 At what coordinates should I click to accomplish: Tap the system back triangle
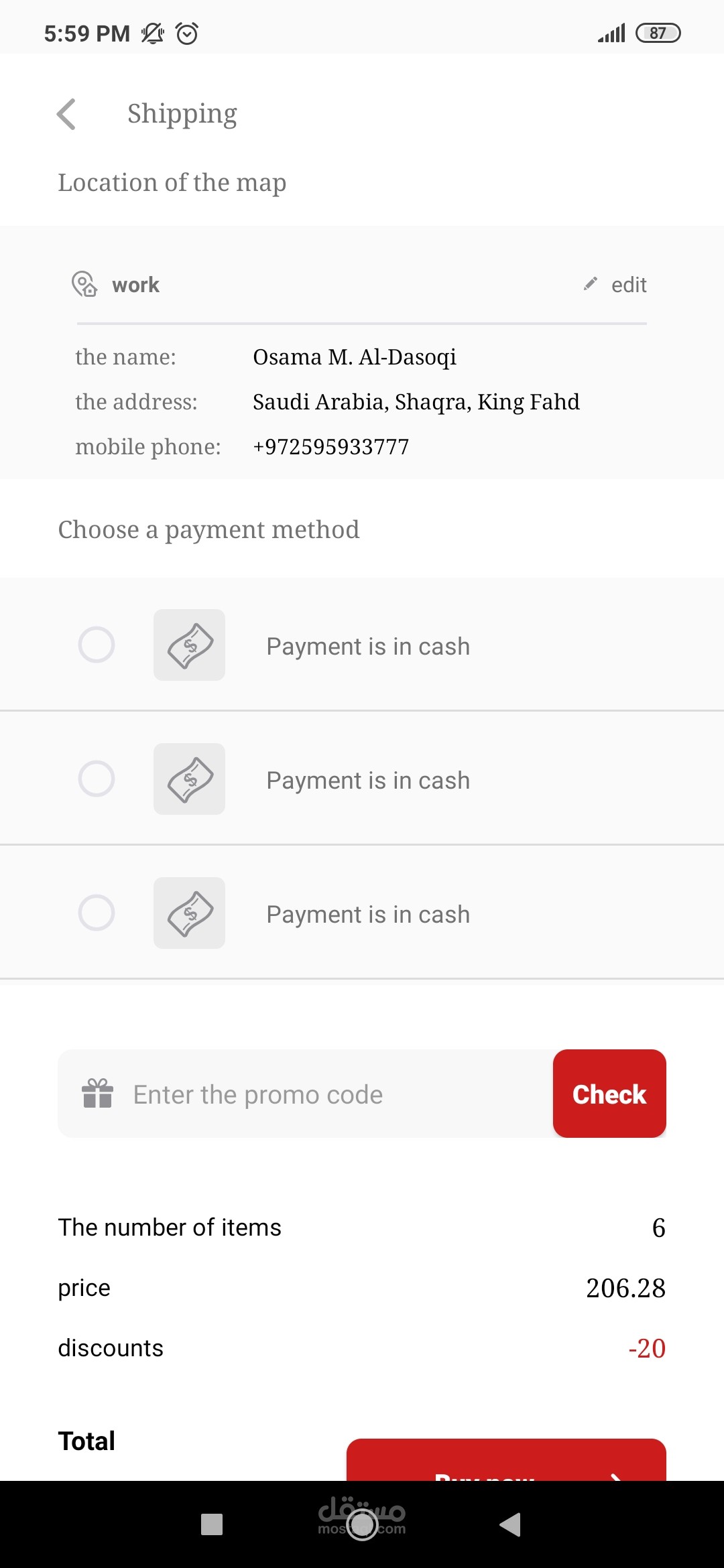510,1524
